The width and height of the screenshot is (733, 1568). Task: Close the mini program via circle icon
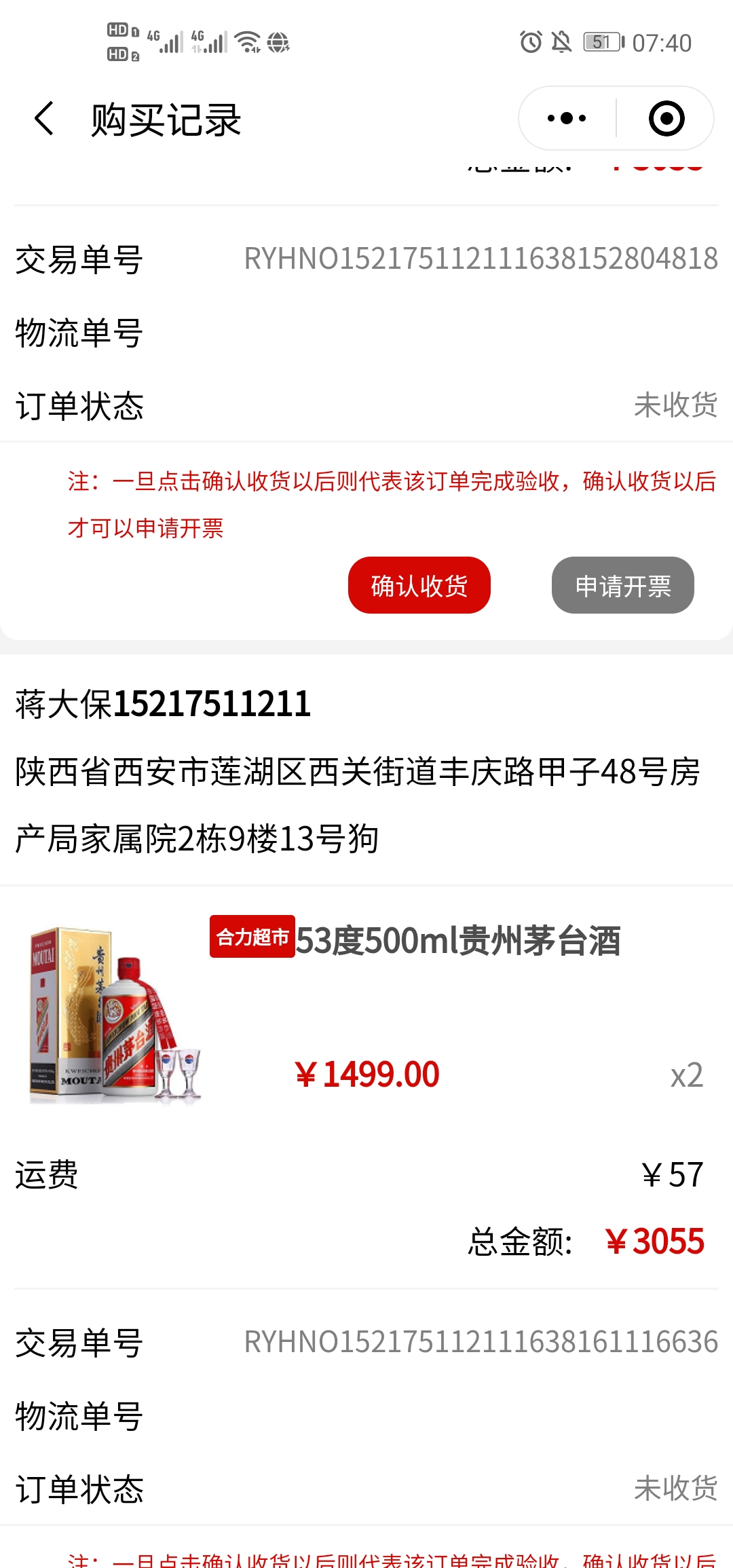pyautogui.click(x=666, y=119)
